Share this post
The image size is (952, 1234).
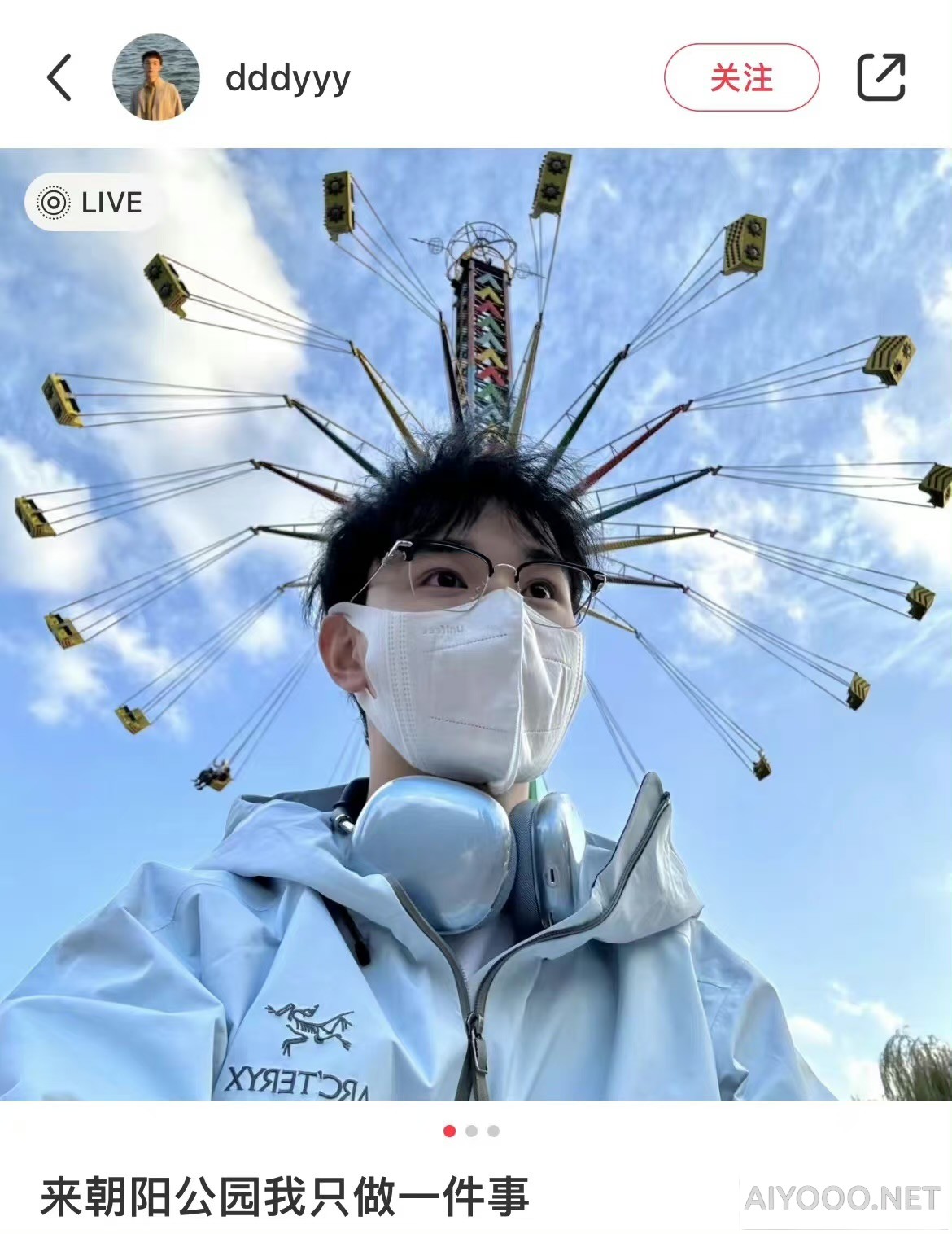pyautogui.click(x=881, y=77)
